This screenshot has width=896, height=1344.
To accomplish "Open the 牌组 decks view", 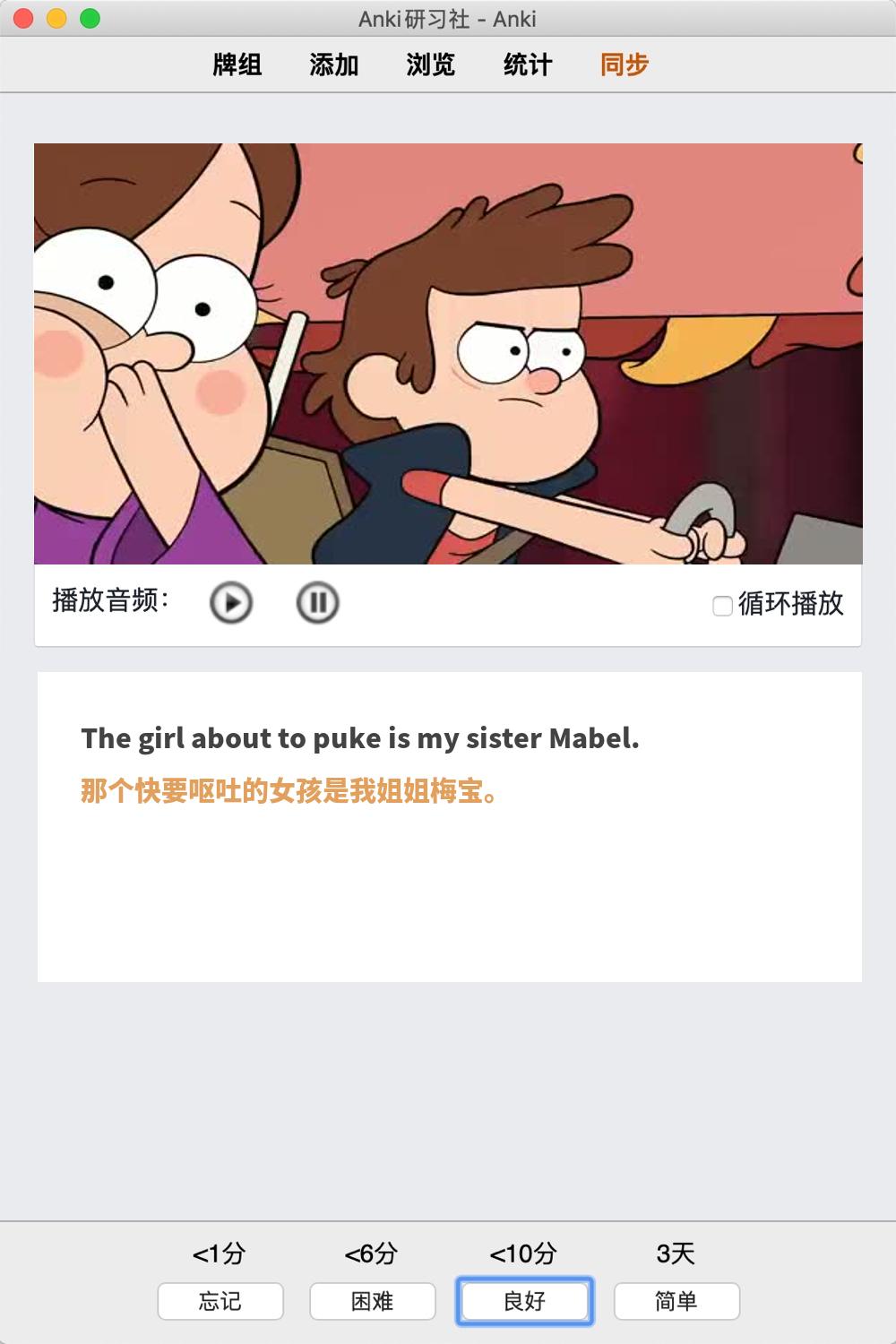I will pos(237,65).
